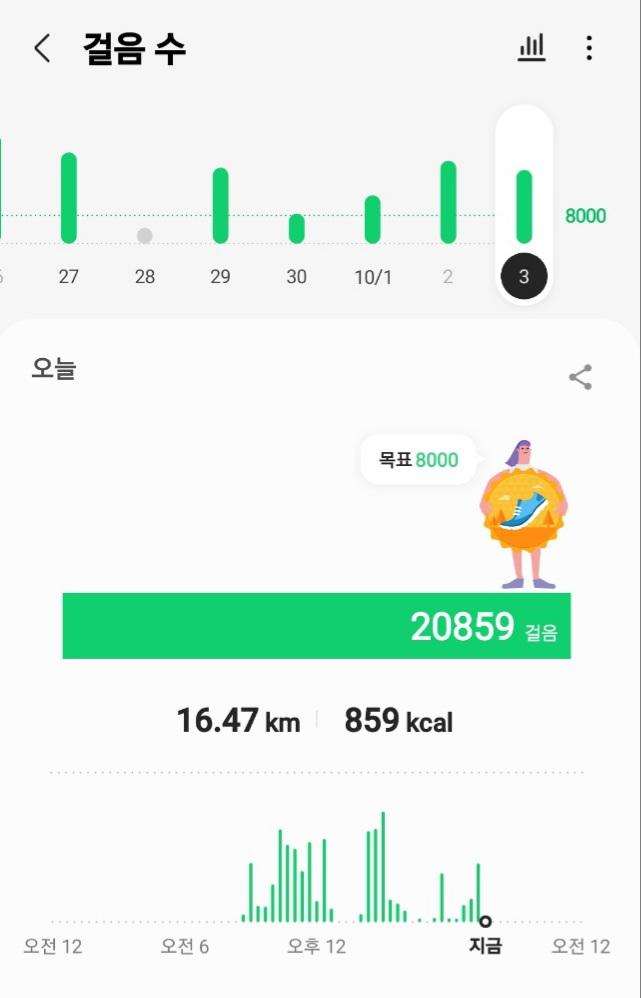This screenshot has width=641, height=998.
Task: Select day 28 in the daily chart
Action: 145,236
